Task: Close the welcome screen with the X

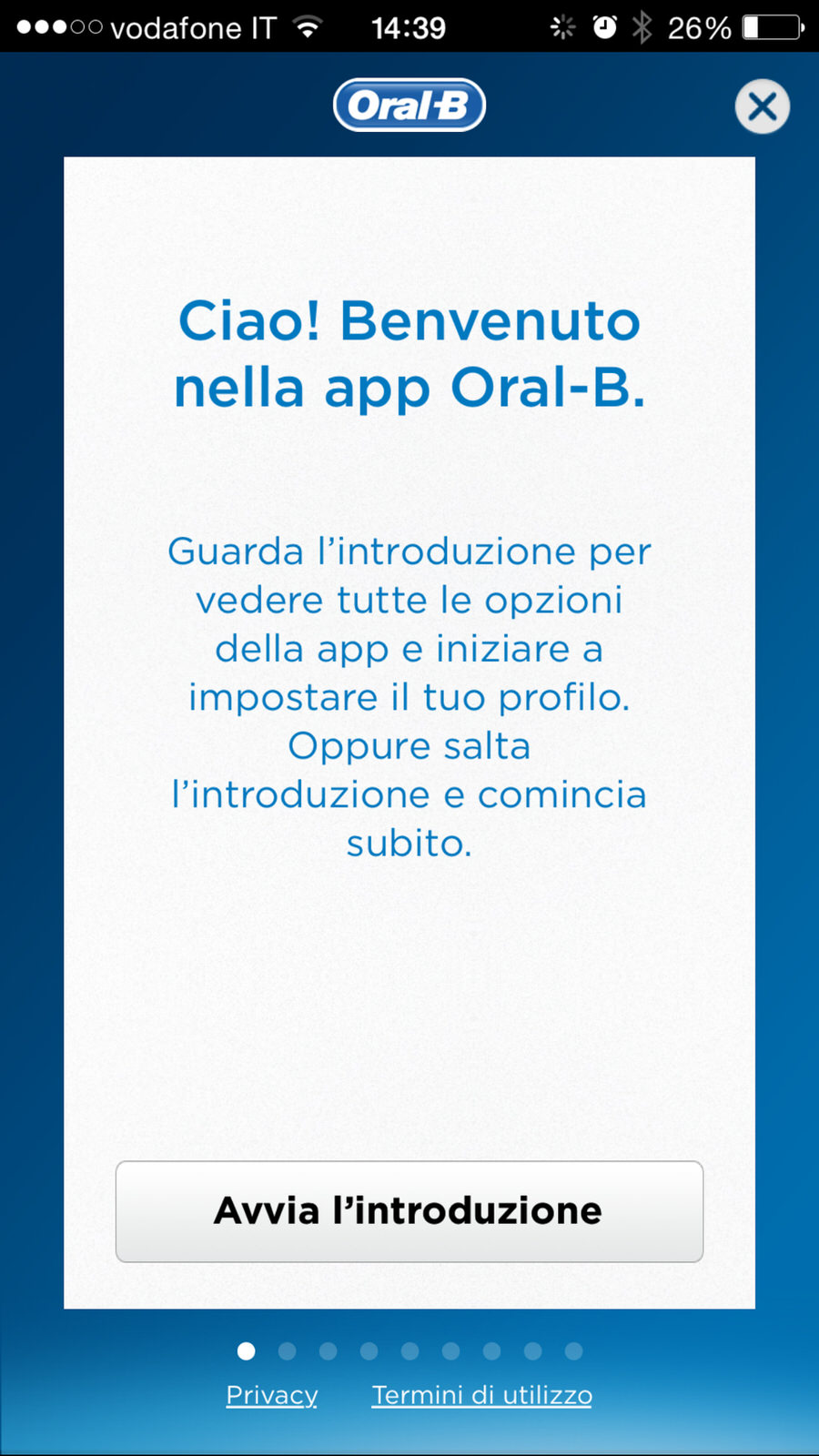Action: pos(762,106)
